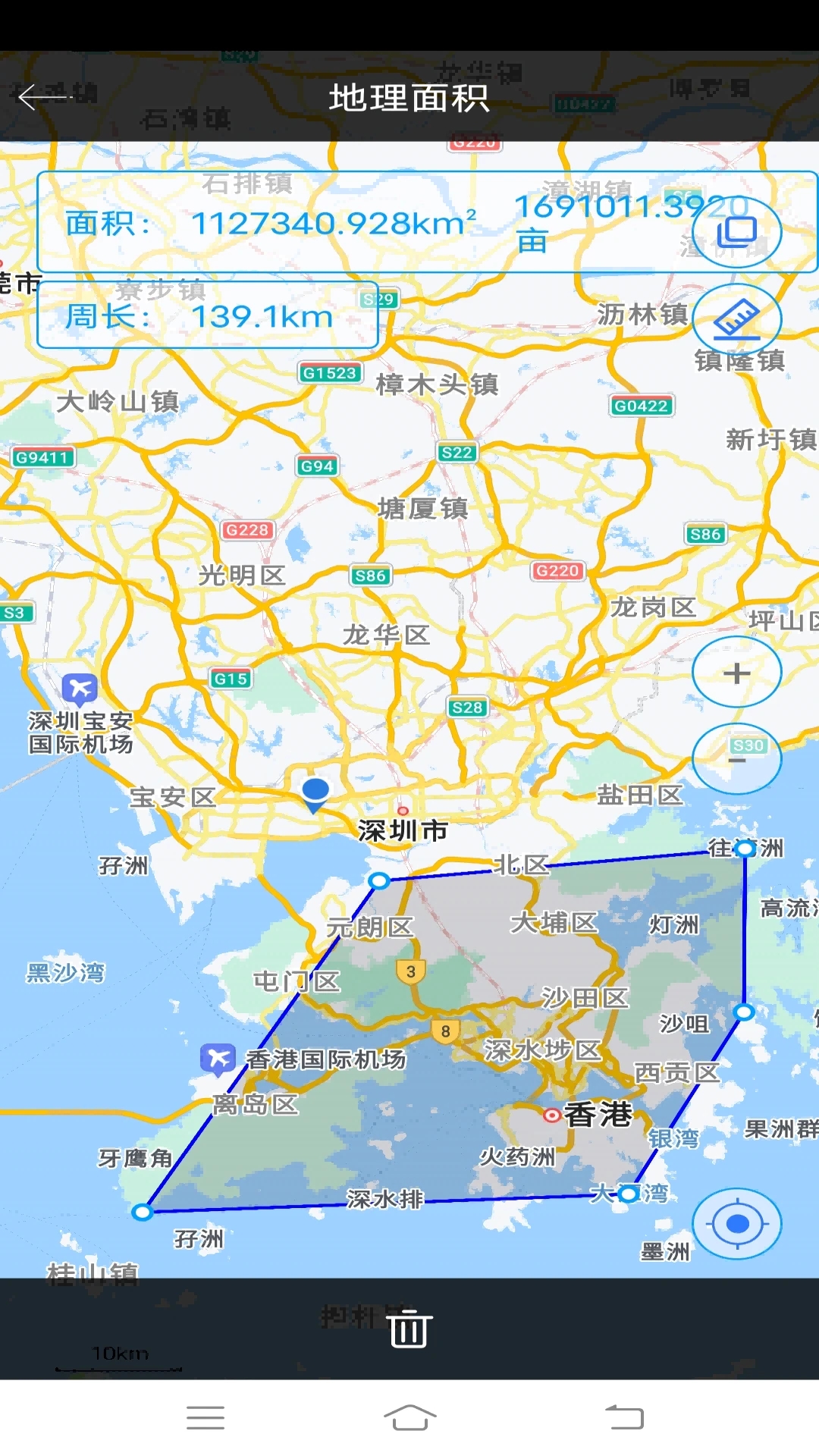The image size is (819, 1456).
Task: Open the ruler measurement tool
Action: coord(736,319)
